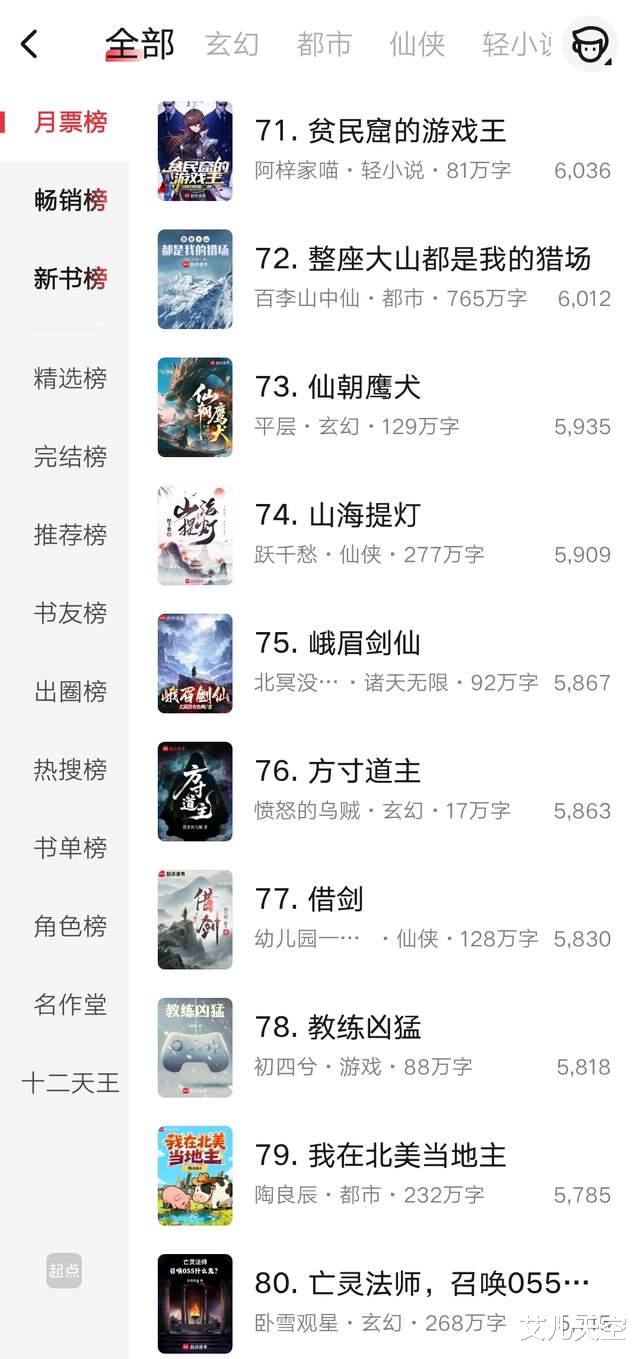This screenshot has height=1359, width=640.
Task: Open the 畅销榜 ranking list
Action: (x=70, y=200)
